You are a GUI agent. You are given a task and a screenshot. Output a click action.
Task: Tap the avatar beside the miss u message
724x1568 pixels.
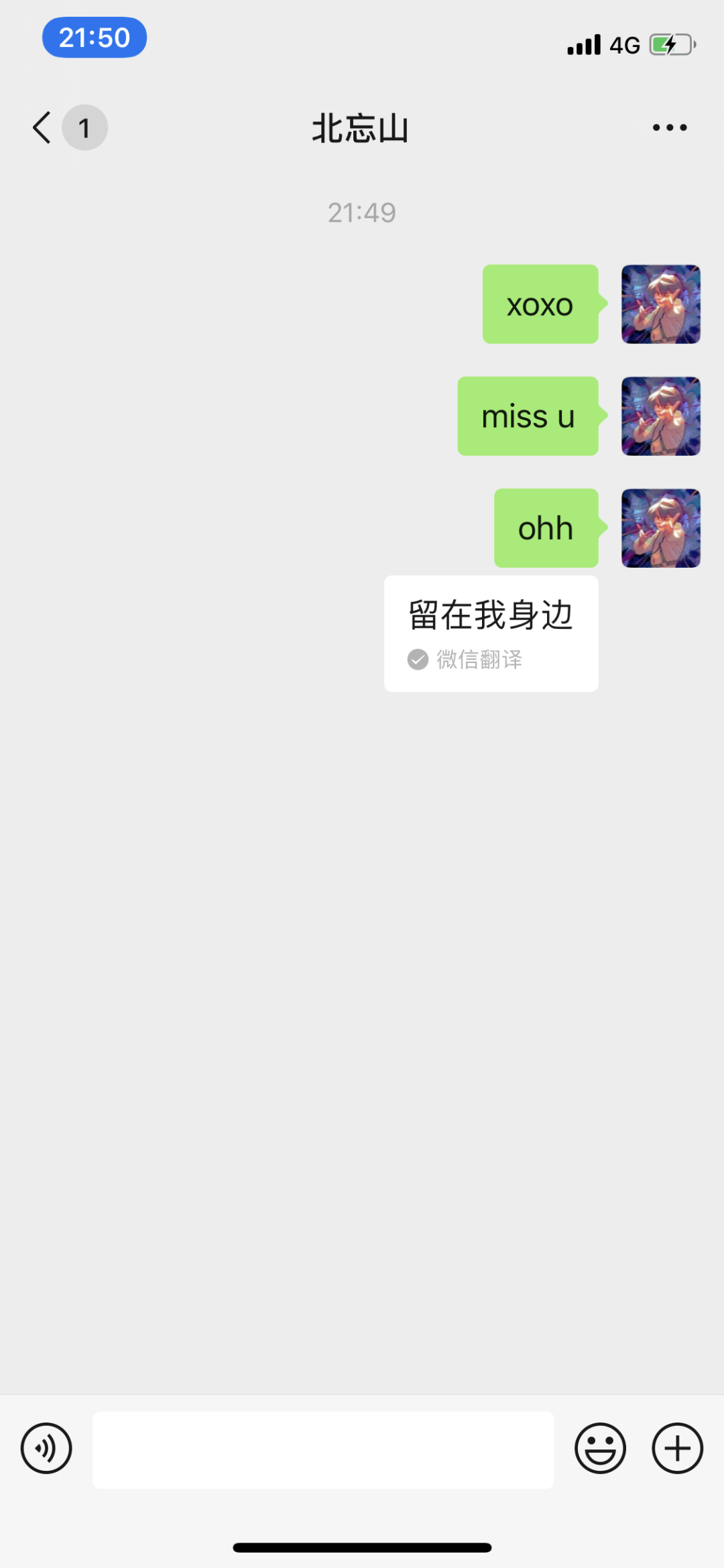pyautogui.click(x=660, y=416)
